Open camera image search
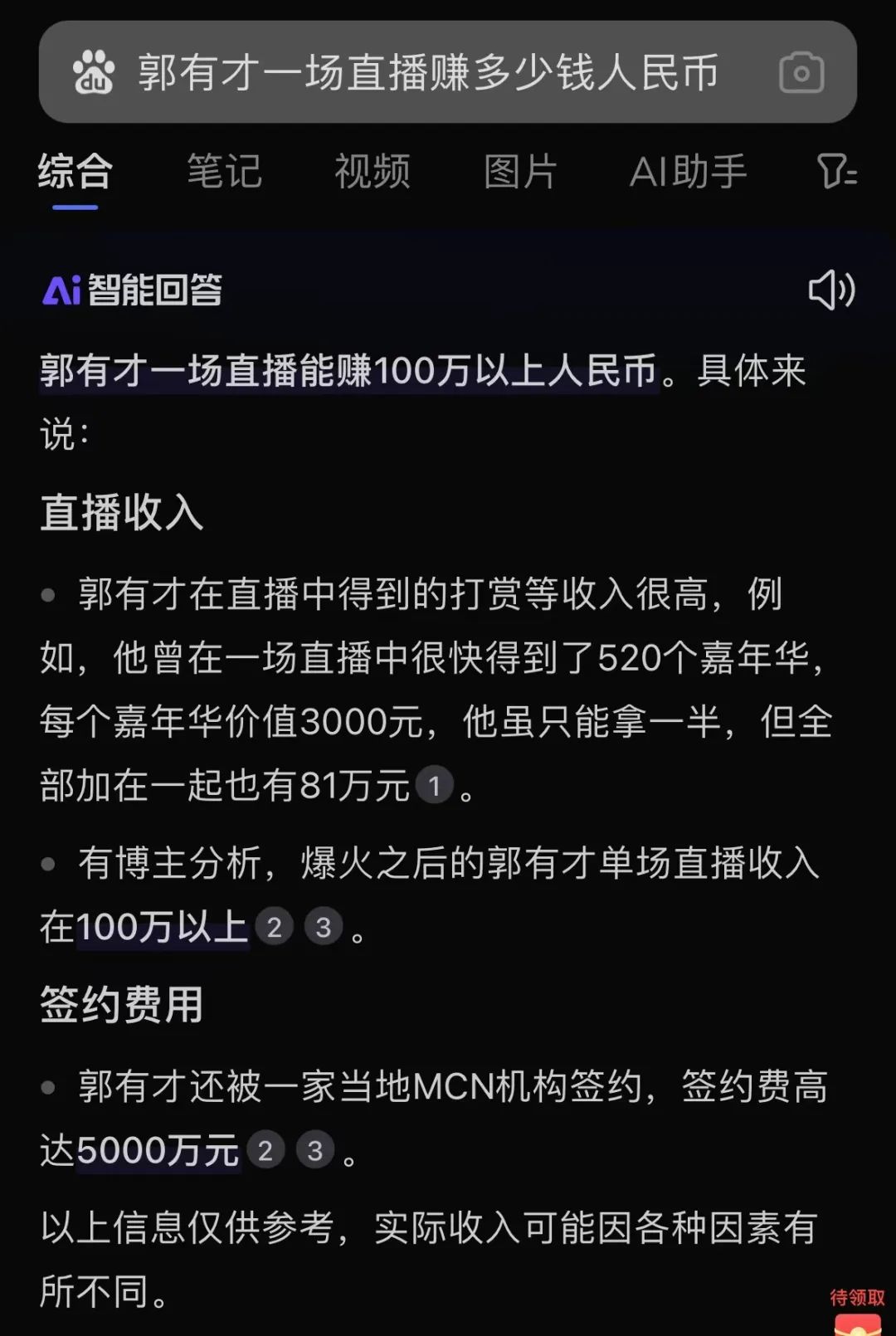Image resolution: width=896 pixels, height=1336 pixels. pos(801,73)
